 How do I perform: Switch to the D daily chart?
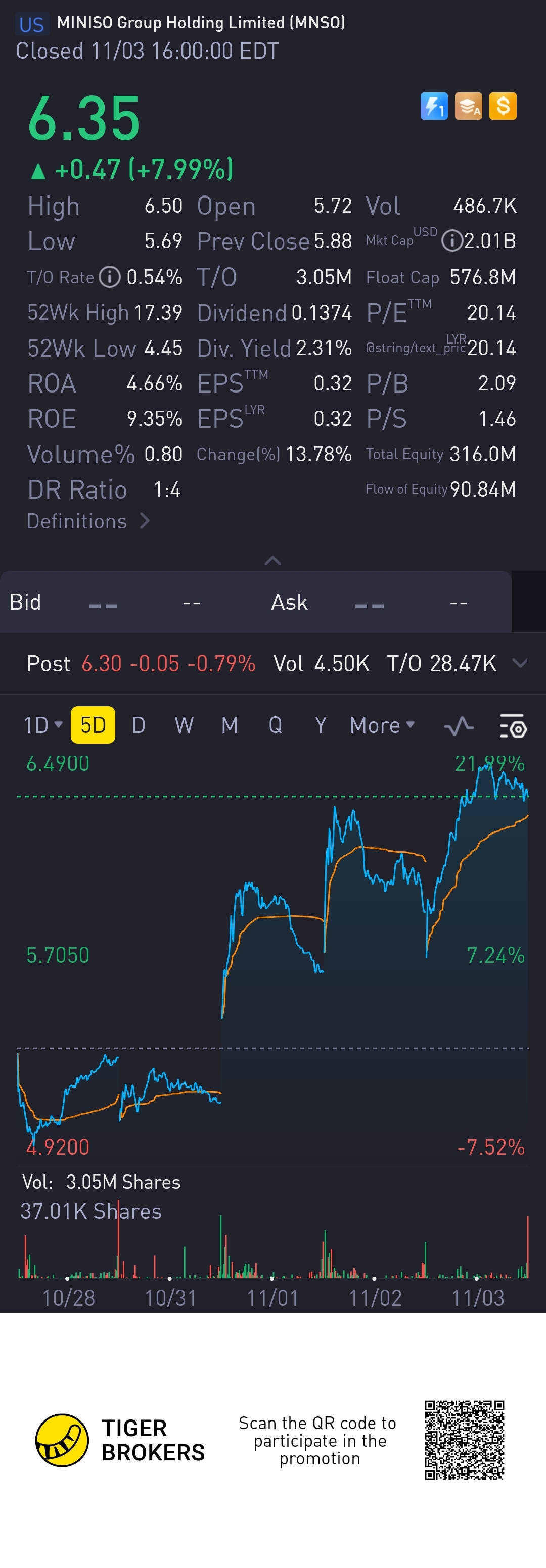coord(139,725)
